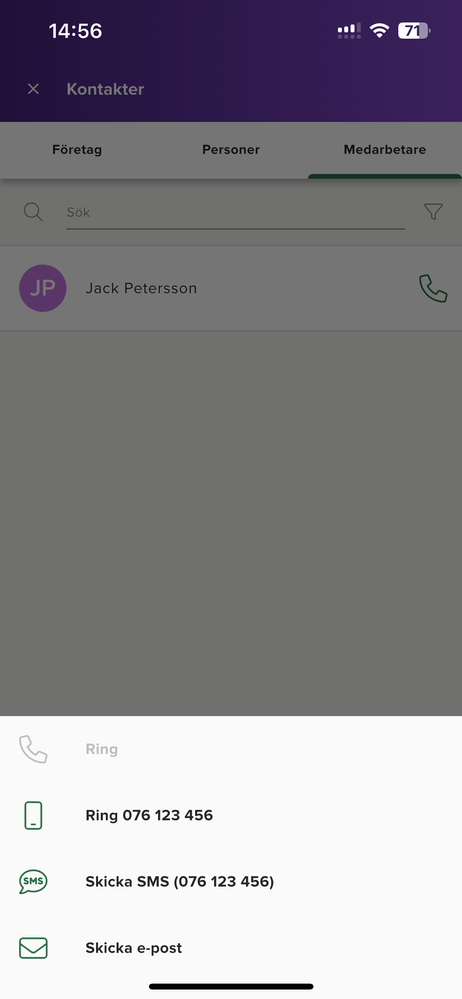Screen dimensions: 462x999
Task: Select the Medarbetare tab
Action: (385, 150)
